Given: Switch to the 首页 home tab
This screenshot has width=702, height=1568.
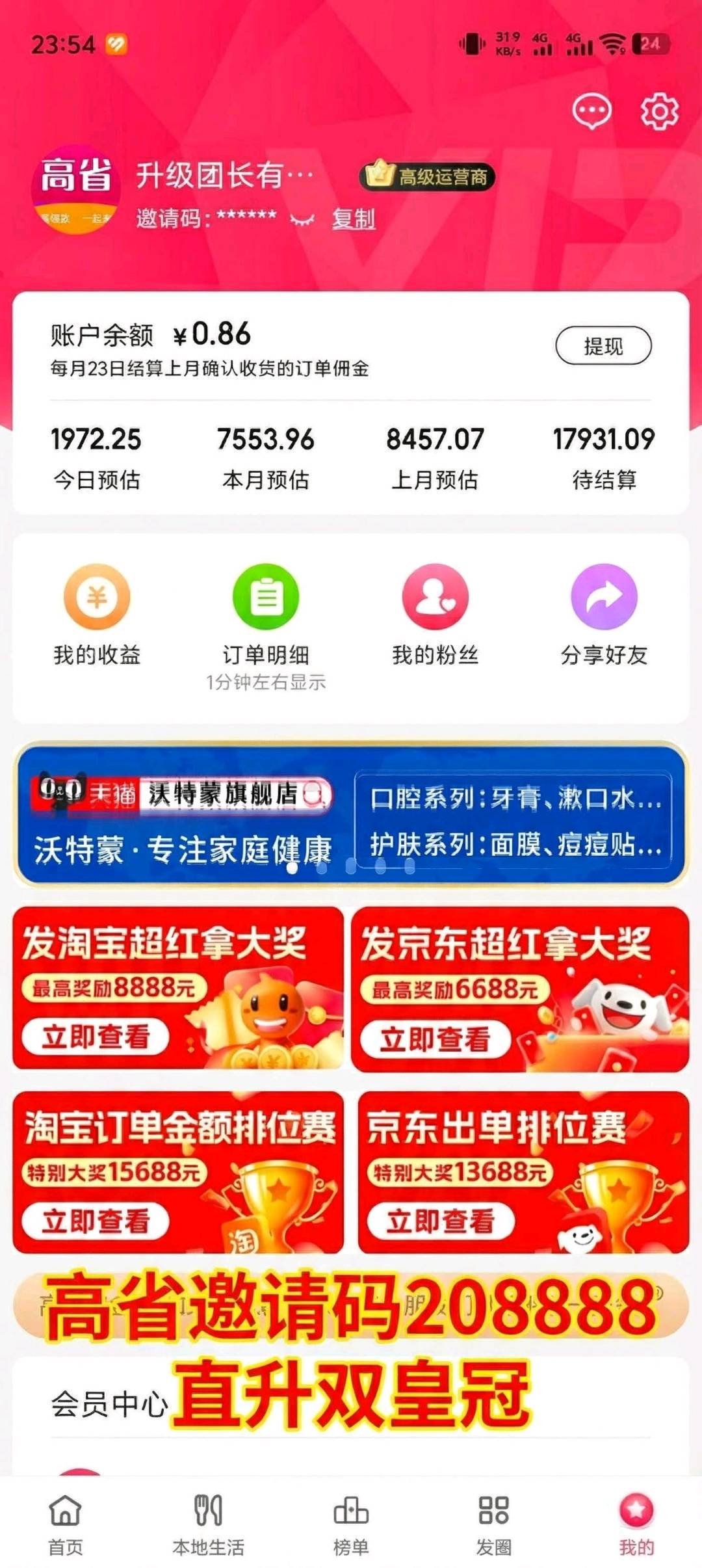Looking at the screenshot, I should click(66, 1524).
